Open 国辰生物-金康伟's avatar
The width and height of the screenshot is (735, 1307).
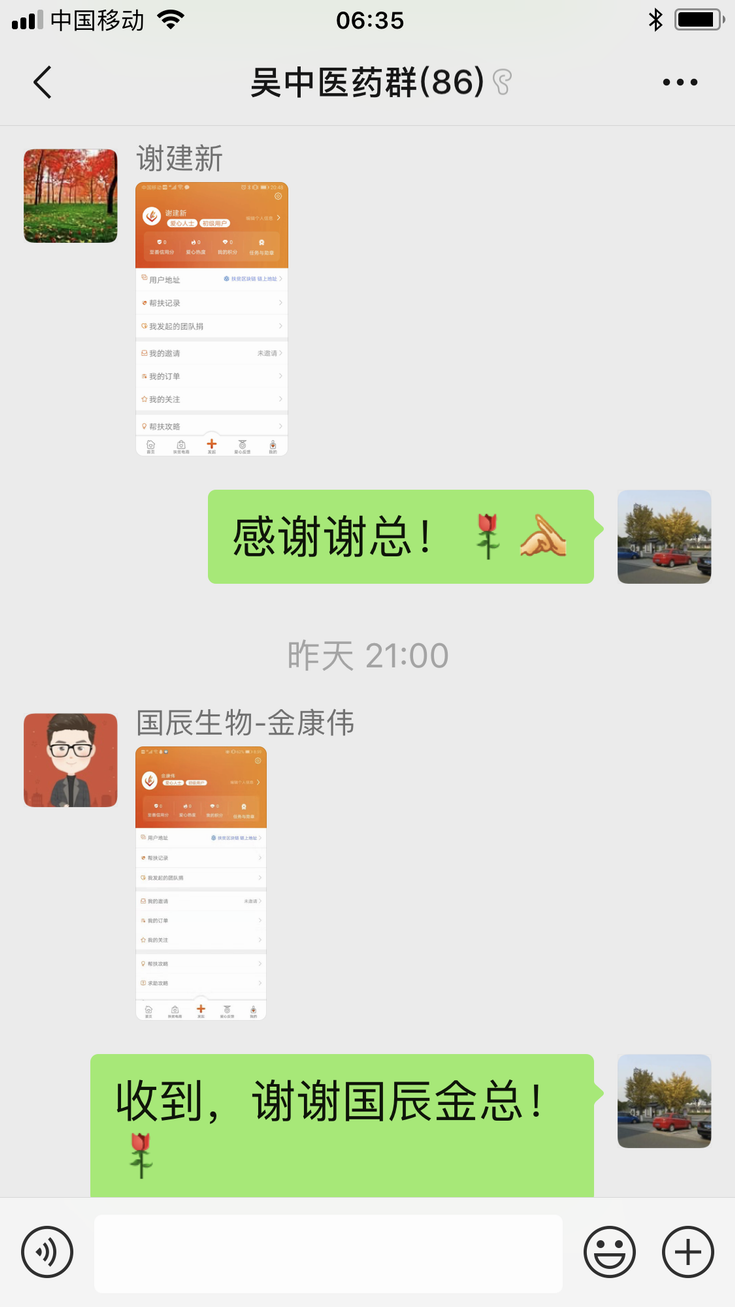(x=70, y=760)
